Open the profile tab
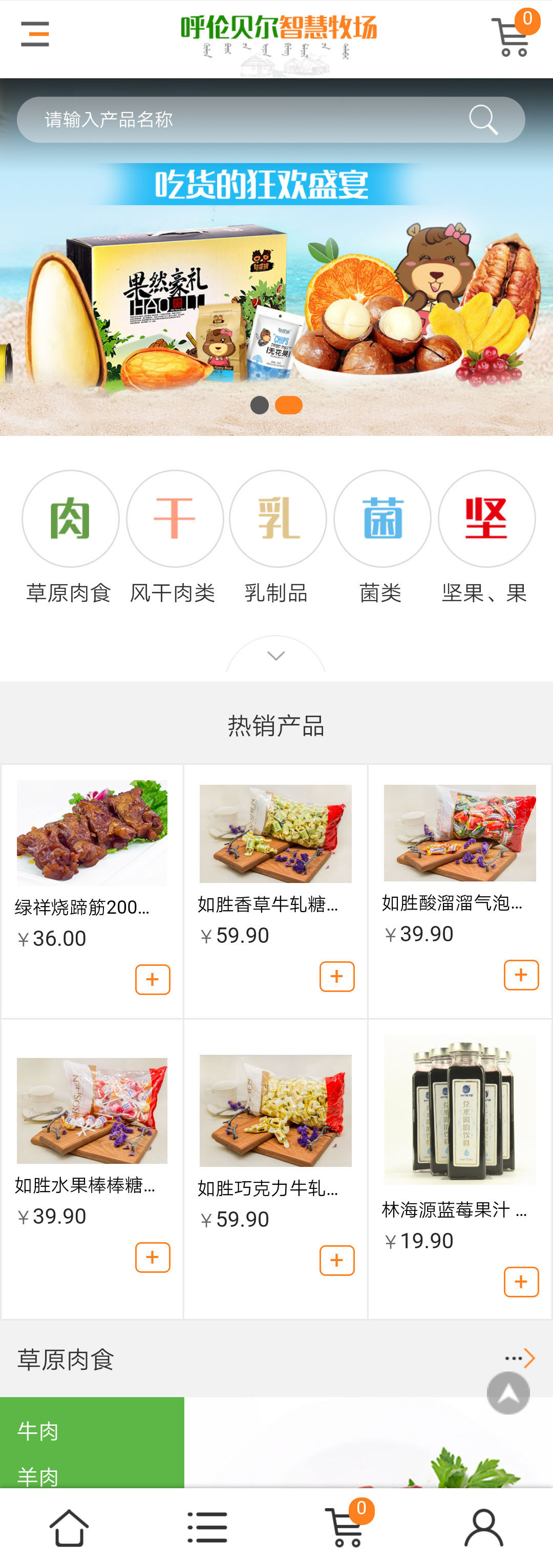Viewport: 553px width, 1568px height. pyautogui.click(x=483, y=1528)
